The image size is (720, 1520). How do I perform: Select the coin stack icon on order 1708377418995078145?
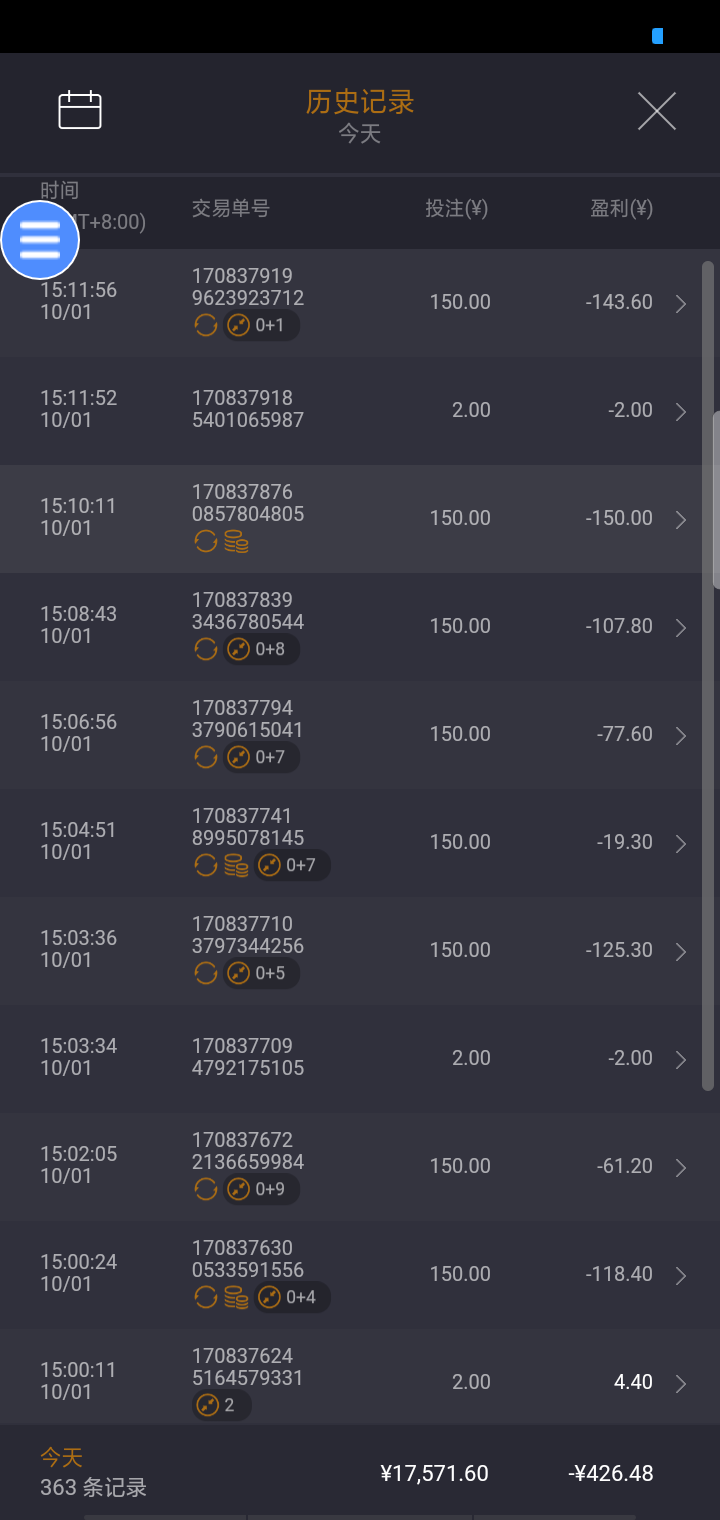click(237, 865)
